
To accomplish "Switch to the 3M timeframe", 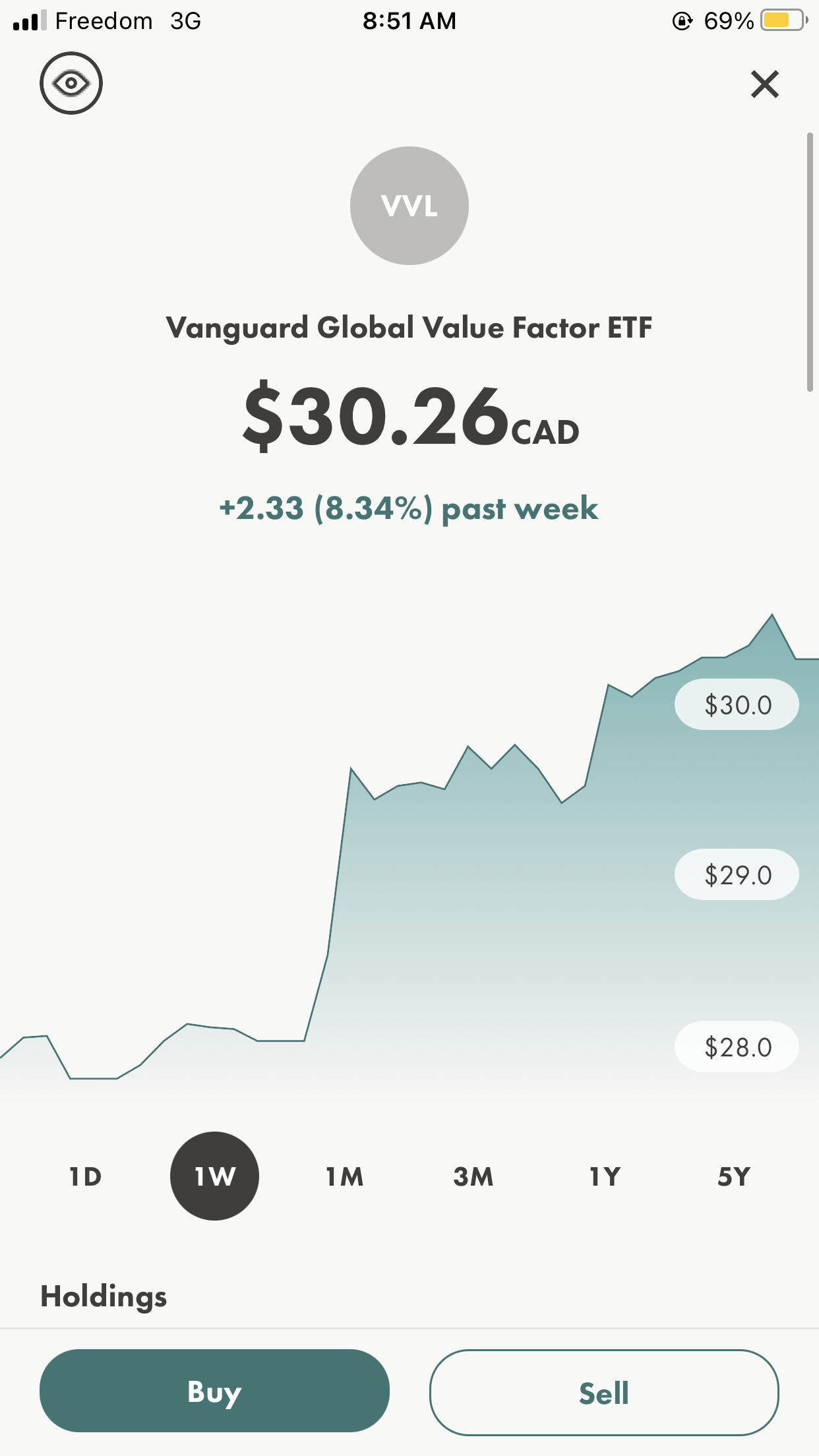I will coord(473,1176).
